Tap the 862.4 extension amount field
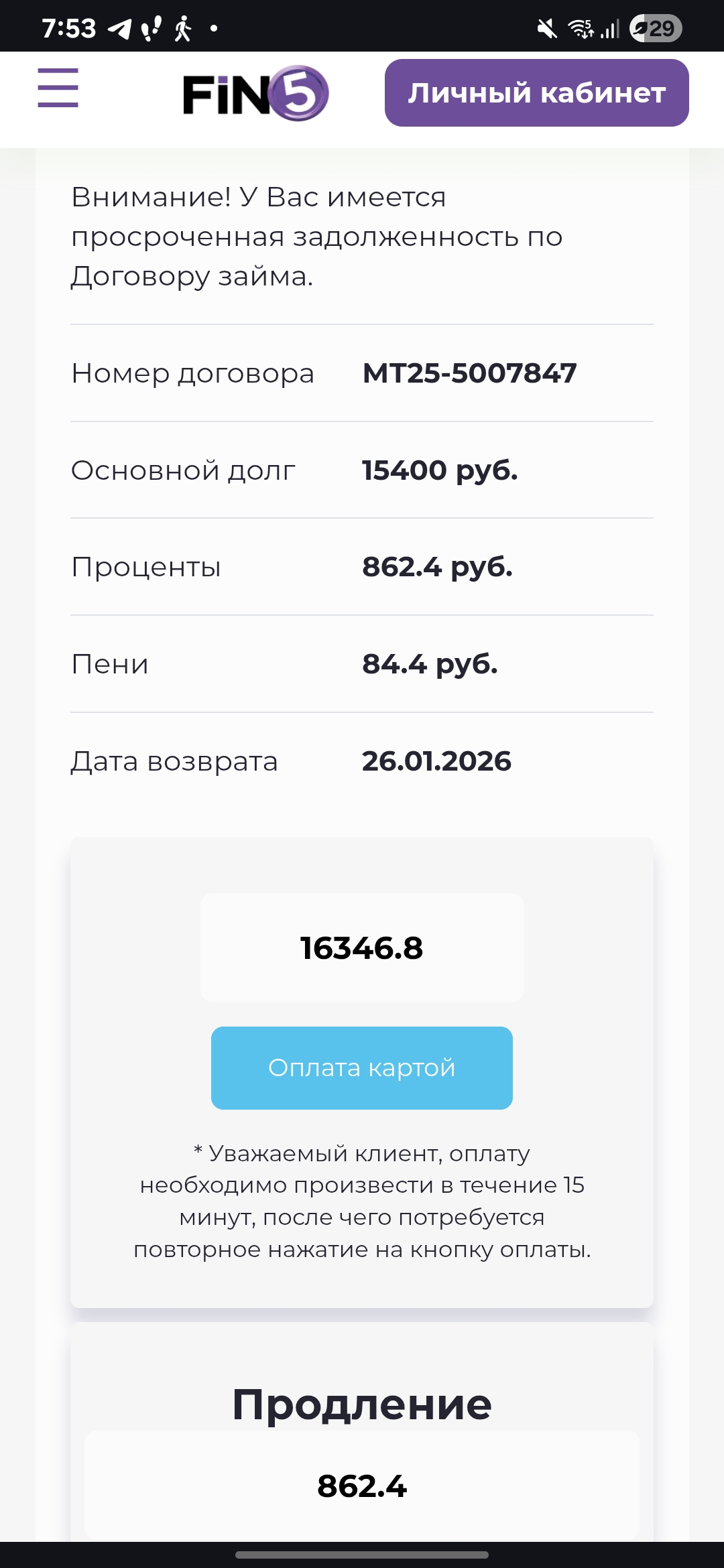The width and height of the screenshot is (724, 1568). tap(362, 1486)
